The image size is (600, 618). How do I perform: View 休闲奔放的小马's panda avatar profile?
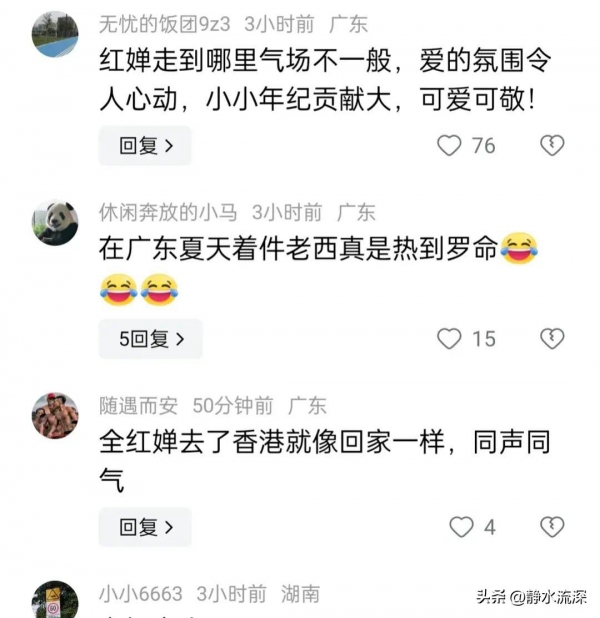pyautogui.click(x=55, y=222)
